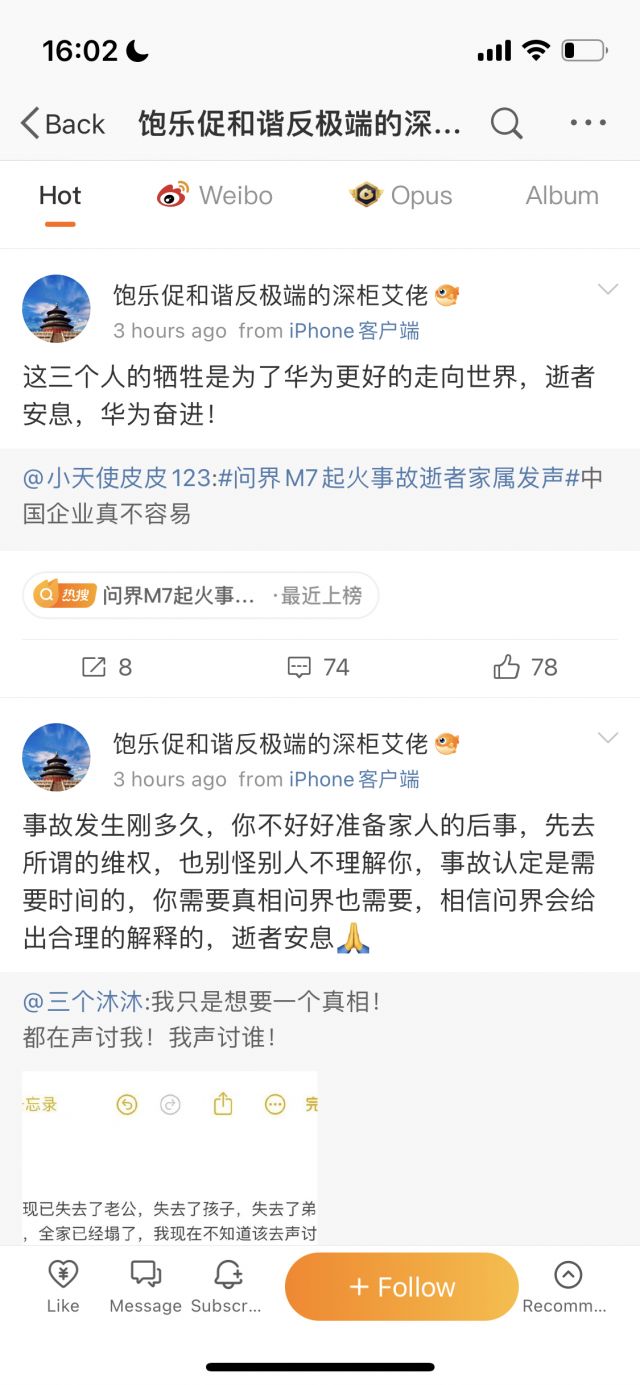The width and height of the screenshot is (640, 1385).
Task: Tap the Like button in bottom bar
Action: coord(63,1286)
